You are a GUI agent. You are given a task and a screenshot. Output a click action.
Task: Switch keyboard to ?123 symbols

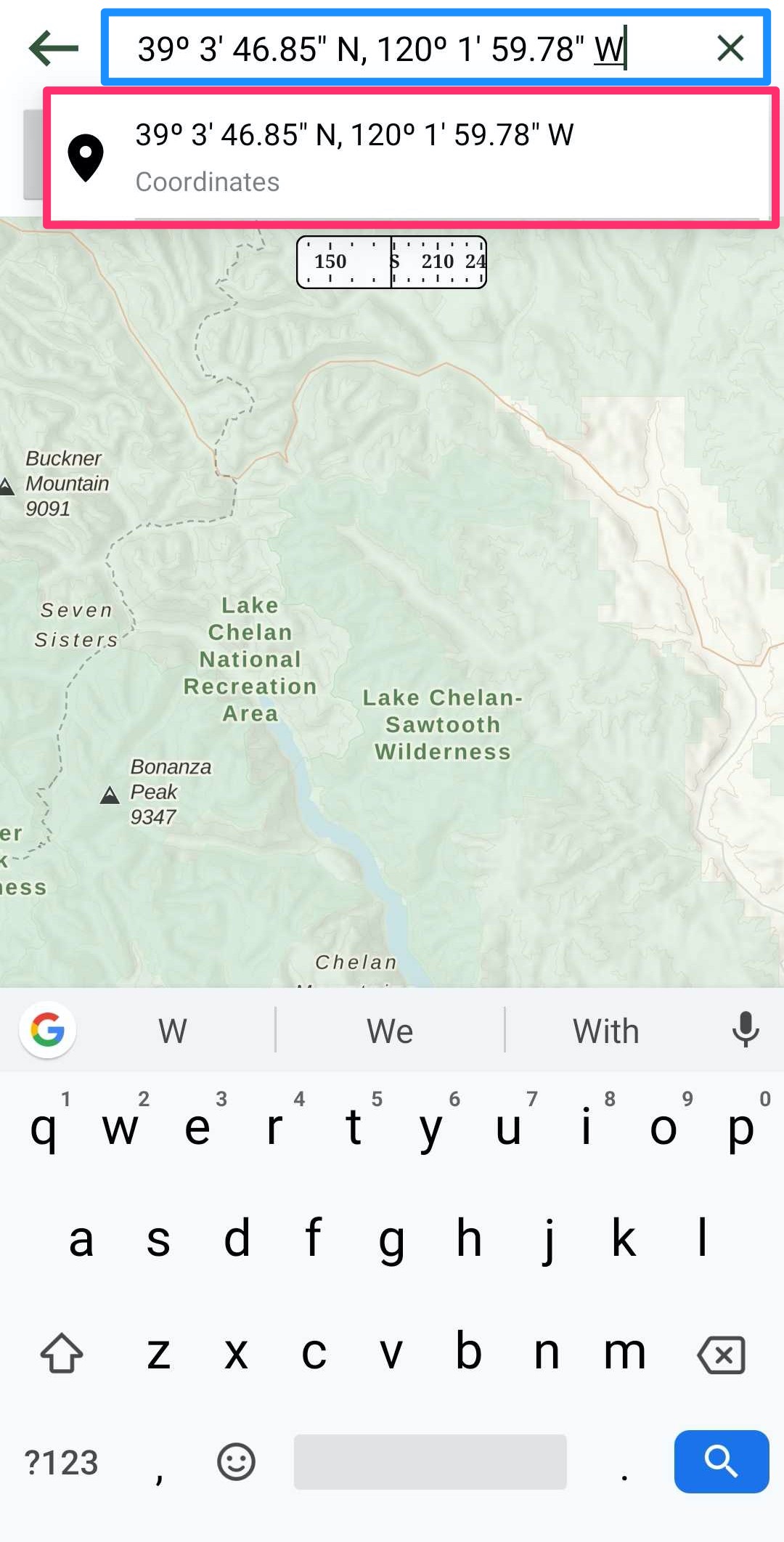(61, 1461)
